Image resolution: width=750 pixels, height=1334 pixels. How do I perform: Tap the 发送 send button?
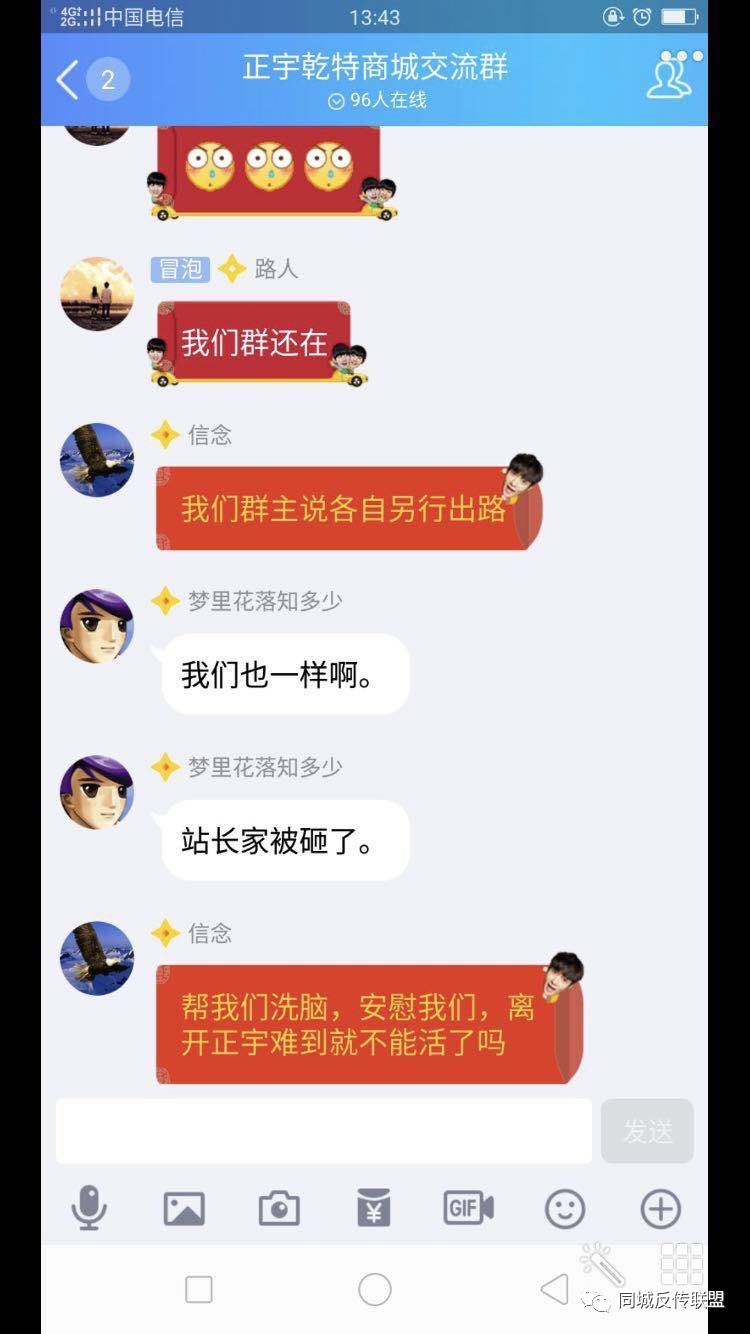pos(647,1131)
